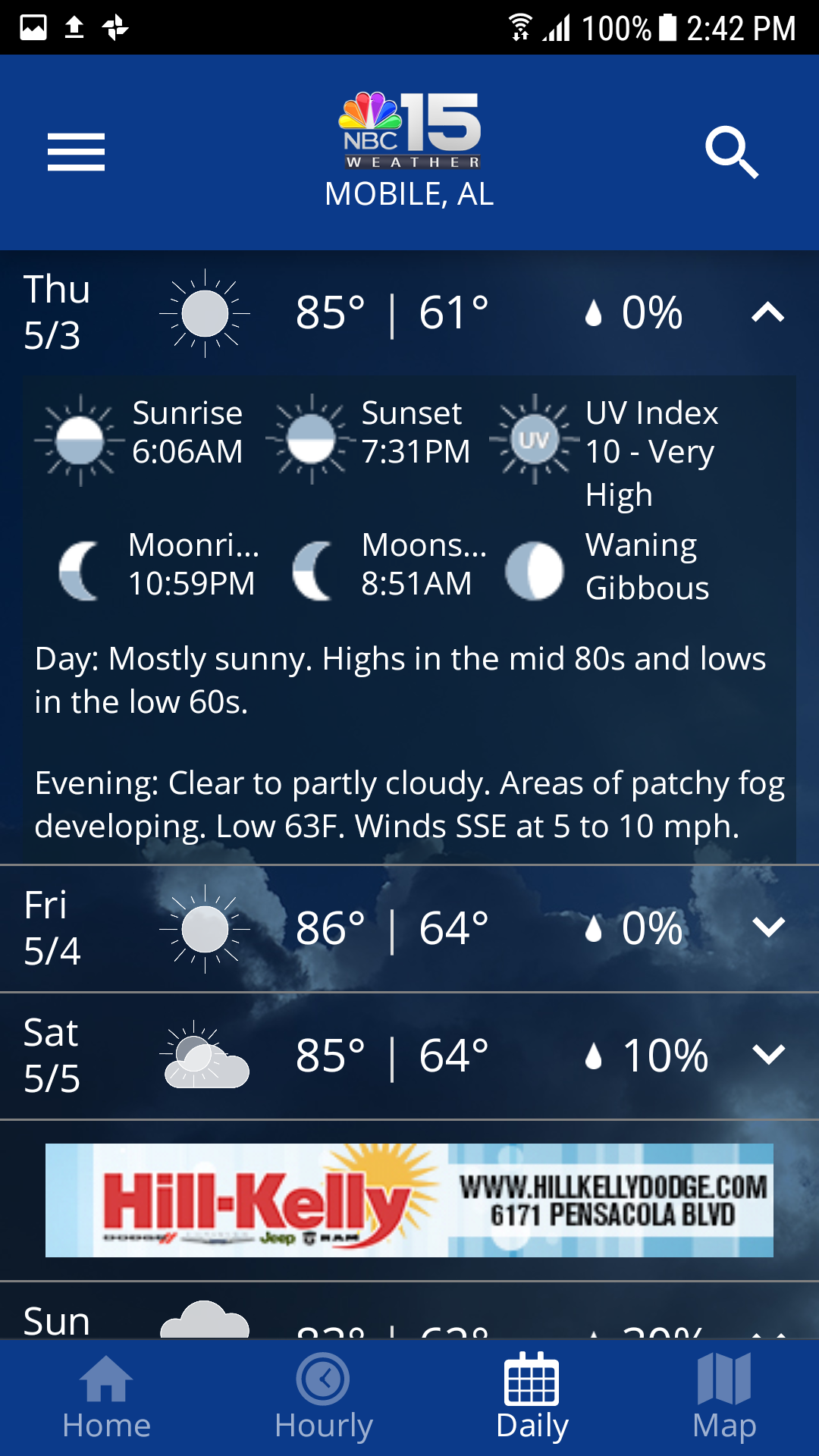Open the Hill-Kelly Dodge ad banner
The width and height of the screenshot is (819, 1456).
pos(409,1200)
